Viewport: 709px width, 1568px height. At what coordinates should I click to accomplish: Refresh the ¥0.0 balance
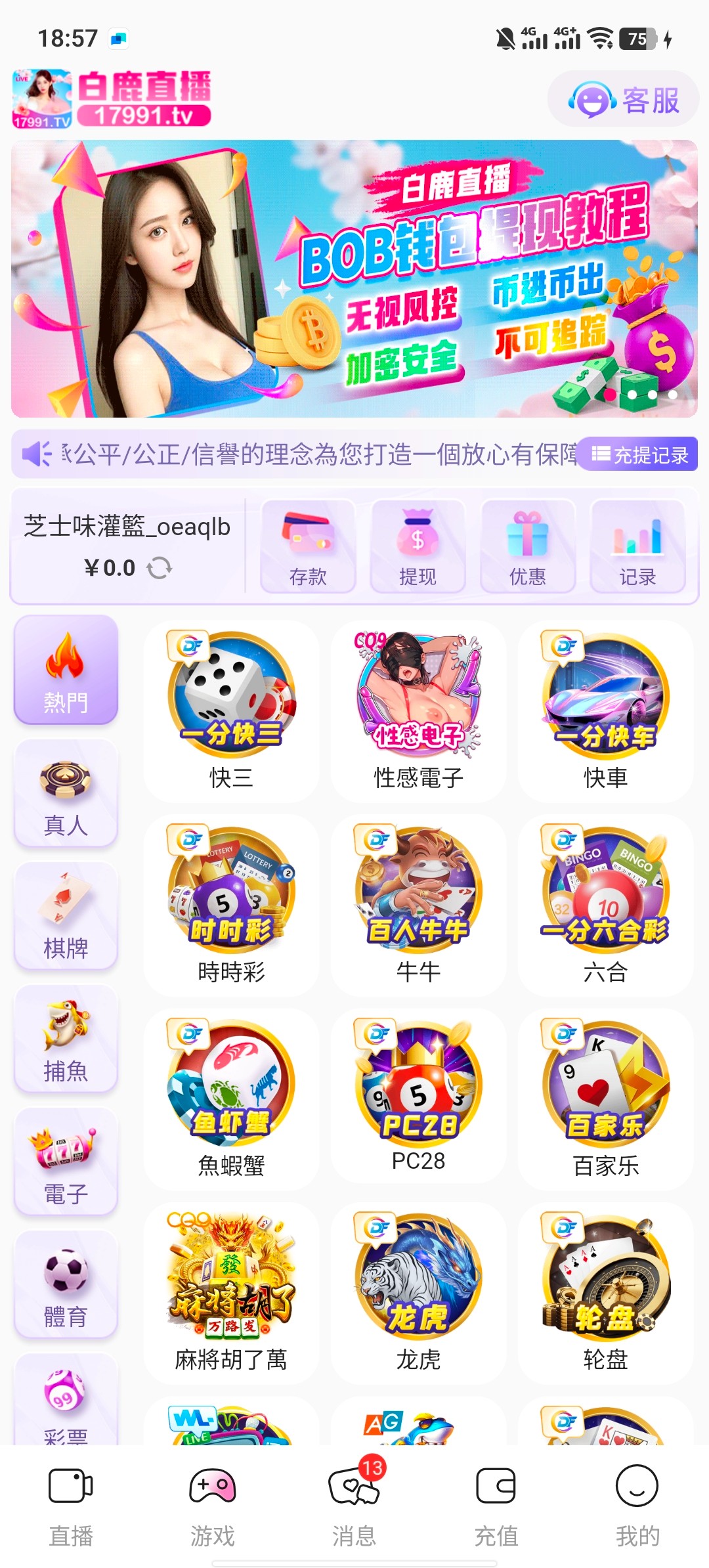point(159,567)
